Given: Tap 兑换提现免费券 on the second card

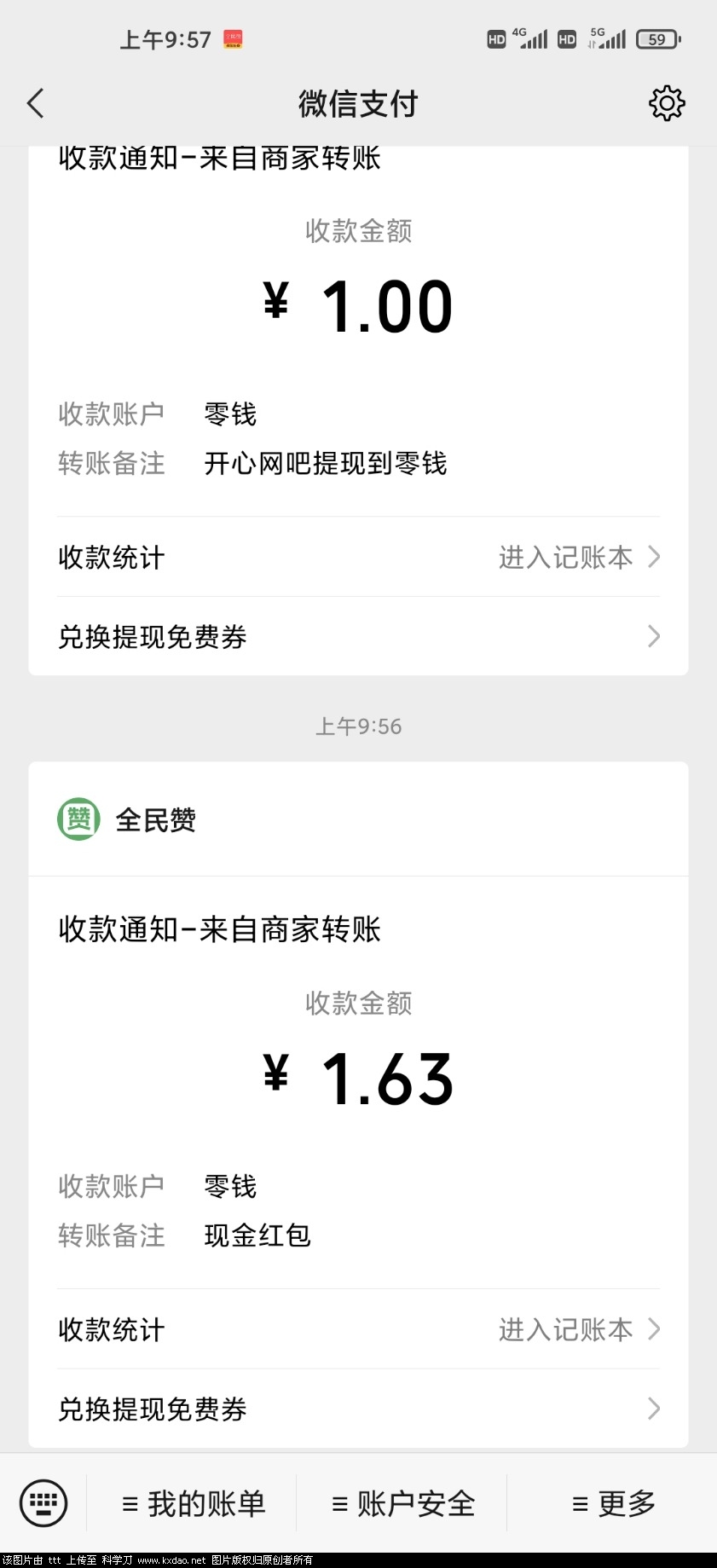Looking at the screenshot, I should point(152,1409).
